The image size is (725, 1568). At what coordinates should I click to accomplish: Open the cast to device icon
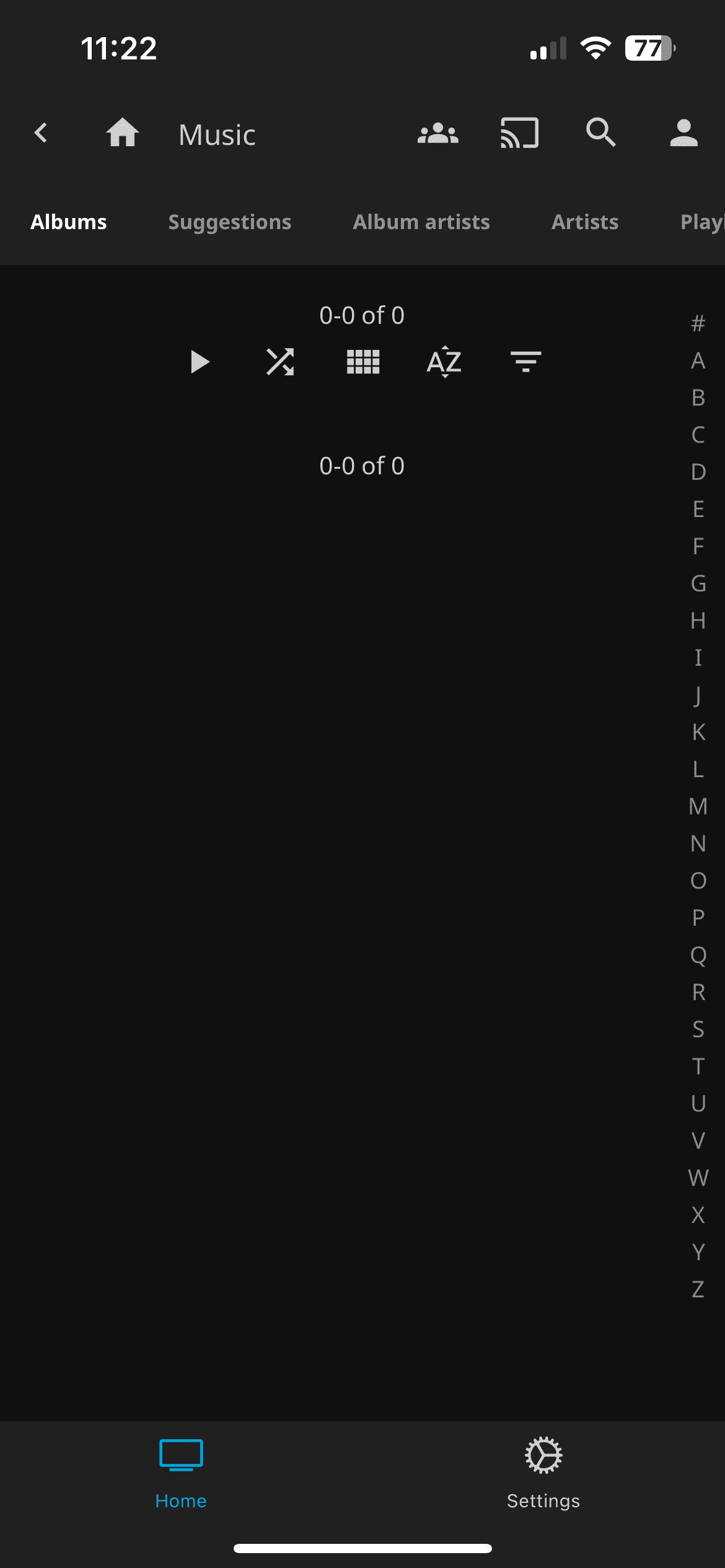519,133
